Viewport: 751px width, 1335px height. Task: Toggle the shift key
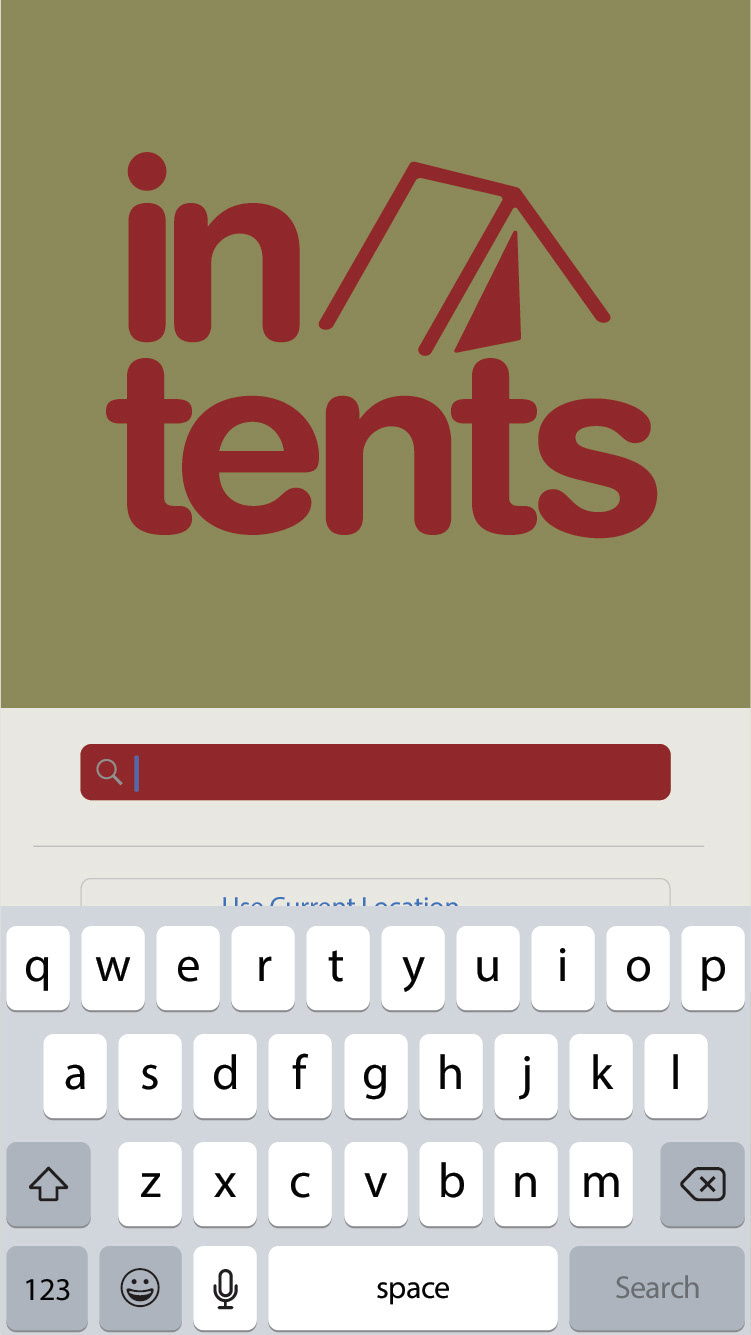[48, 1185]
